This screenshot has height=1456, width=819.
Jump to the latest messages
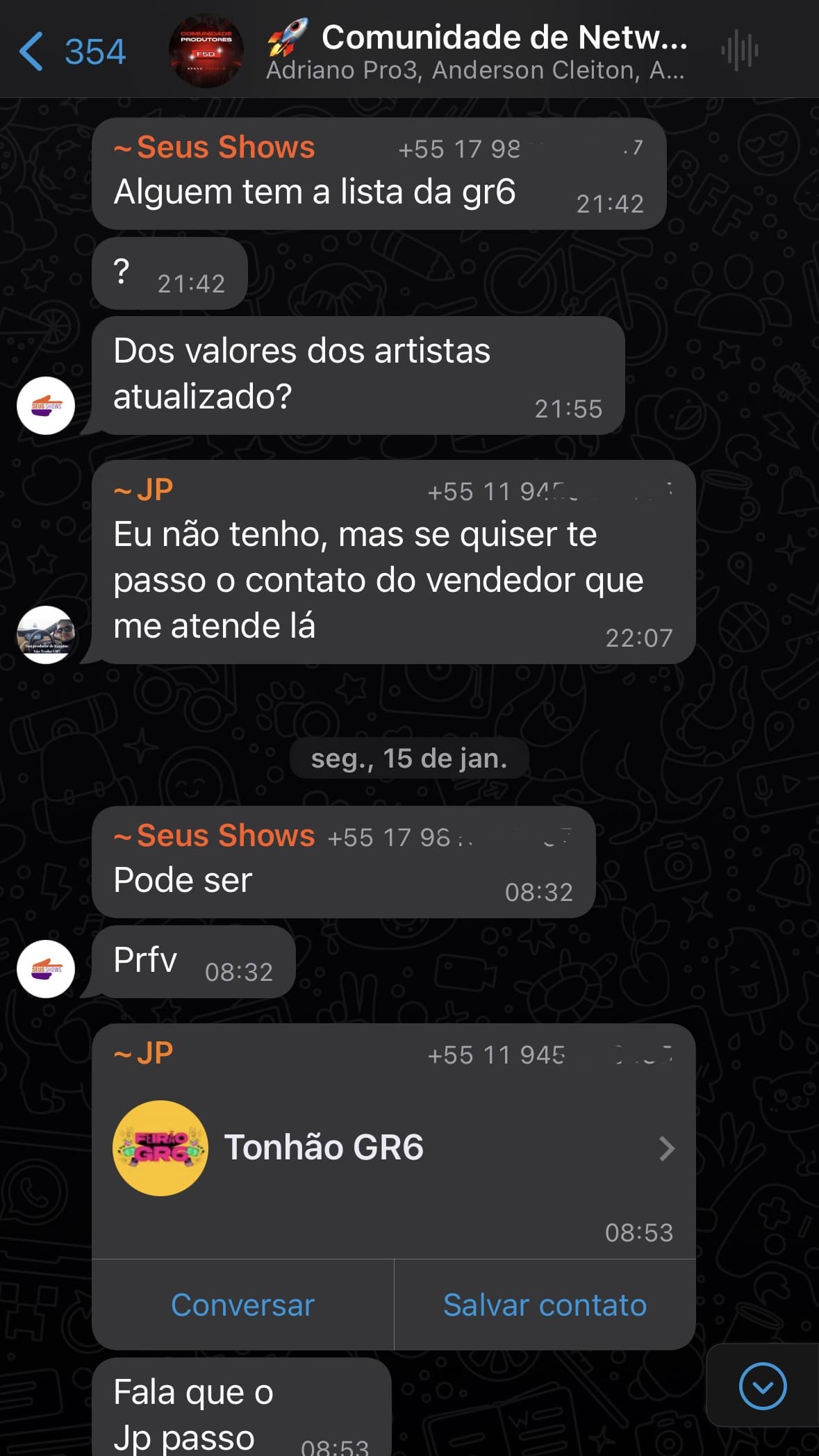click(x=762, y=1386)
